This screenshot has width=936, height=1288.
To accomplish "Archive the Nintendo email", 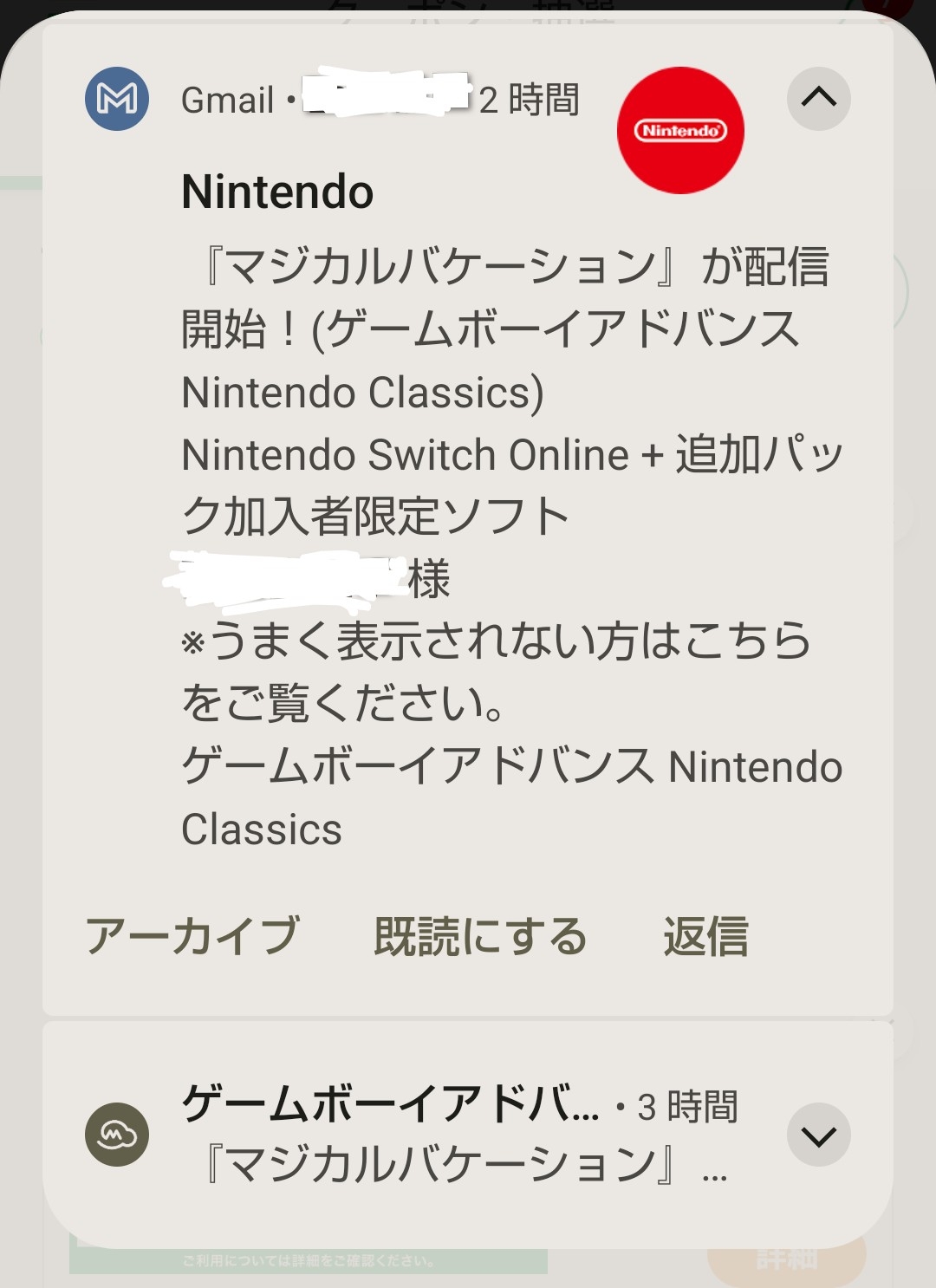I will click(x=192, y=936).
